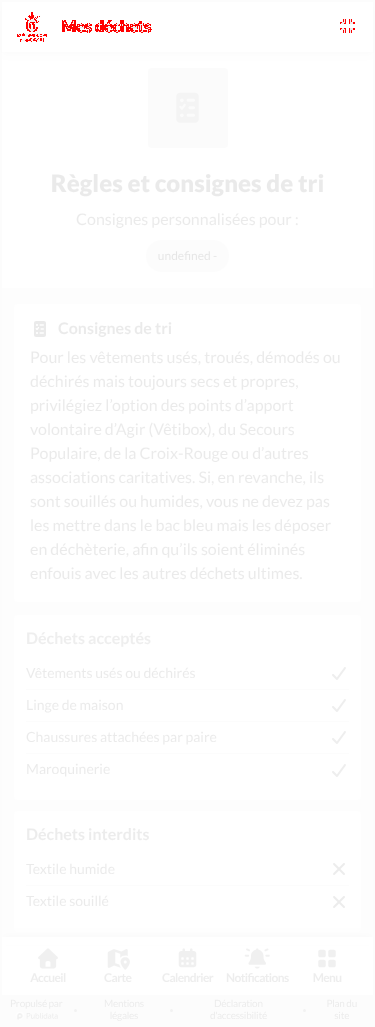Open the Menu tab
This screenshot has width=375, height=1027.
(x=327, y=966)
